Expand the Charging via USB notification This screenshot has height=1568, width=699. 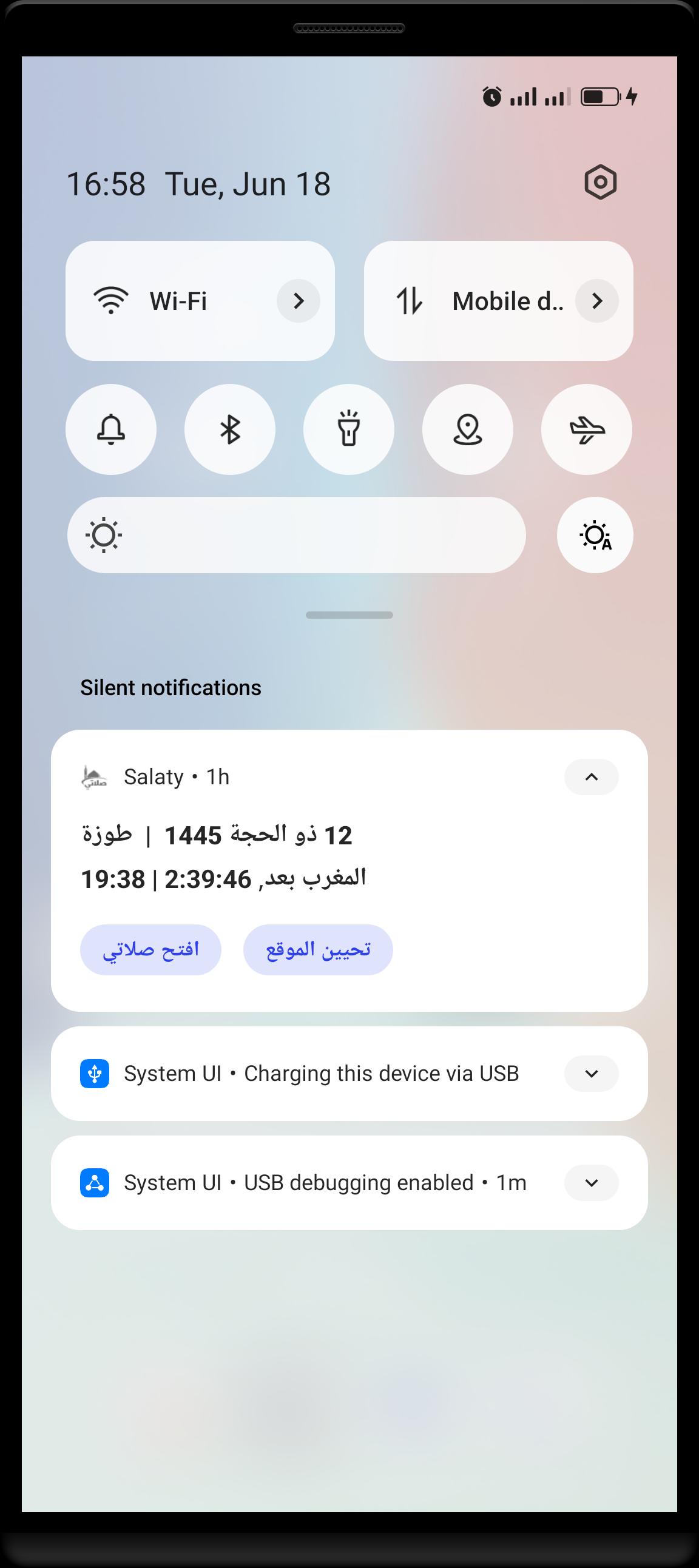591,1074
